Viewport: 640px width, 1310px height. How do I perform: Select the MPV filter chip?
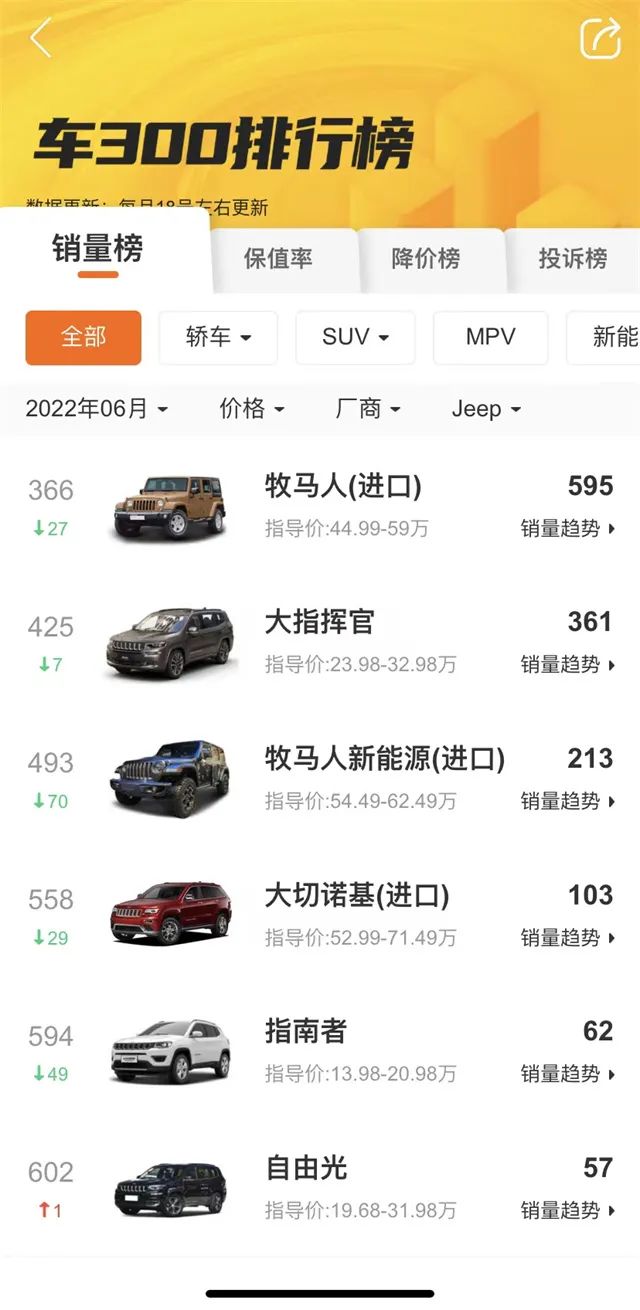pos(490,337)
